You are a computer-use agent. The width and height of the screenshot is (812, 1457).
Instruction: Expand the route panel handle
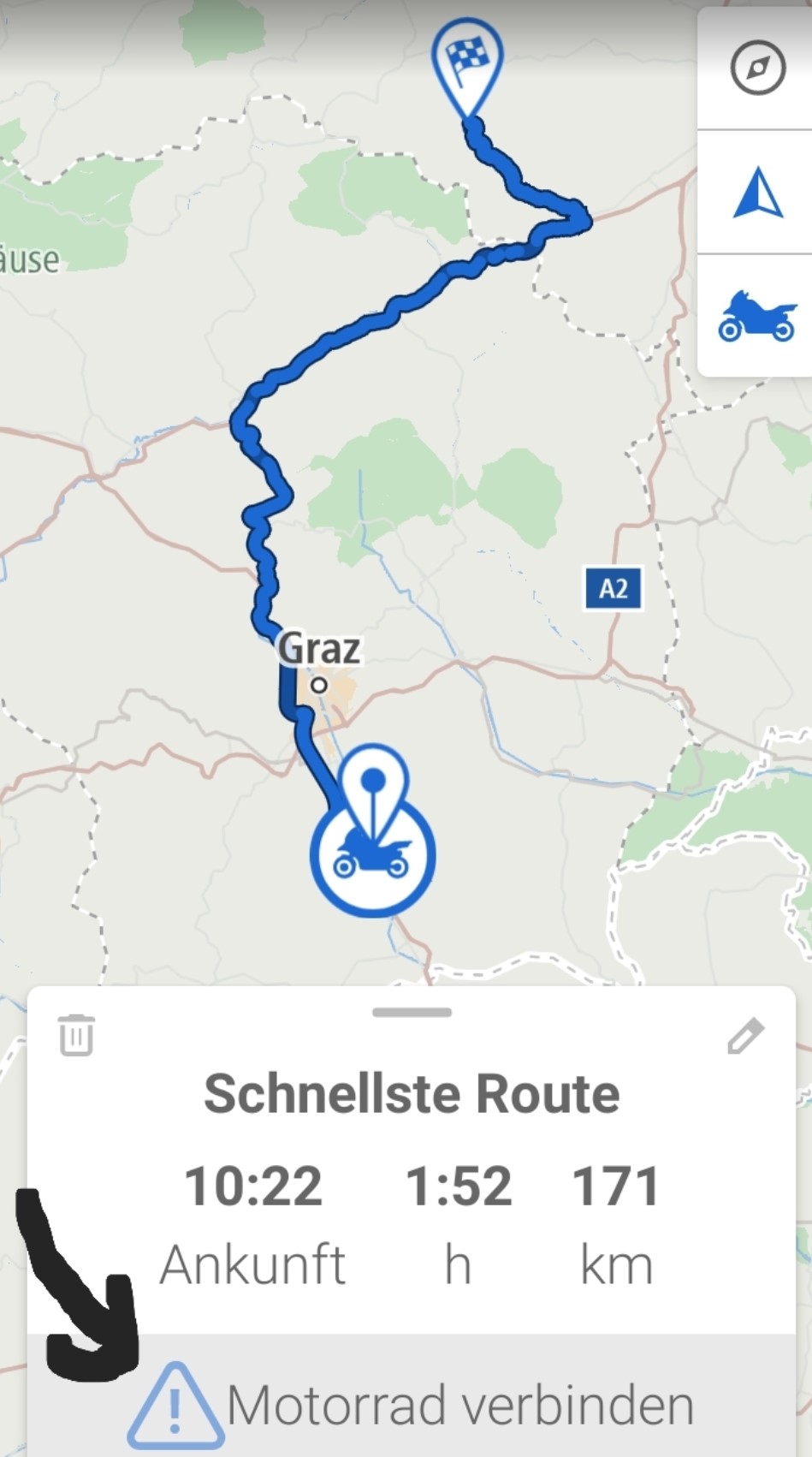click(x=412, y=1013)
